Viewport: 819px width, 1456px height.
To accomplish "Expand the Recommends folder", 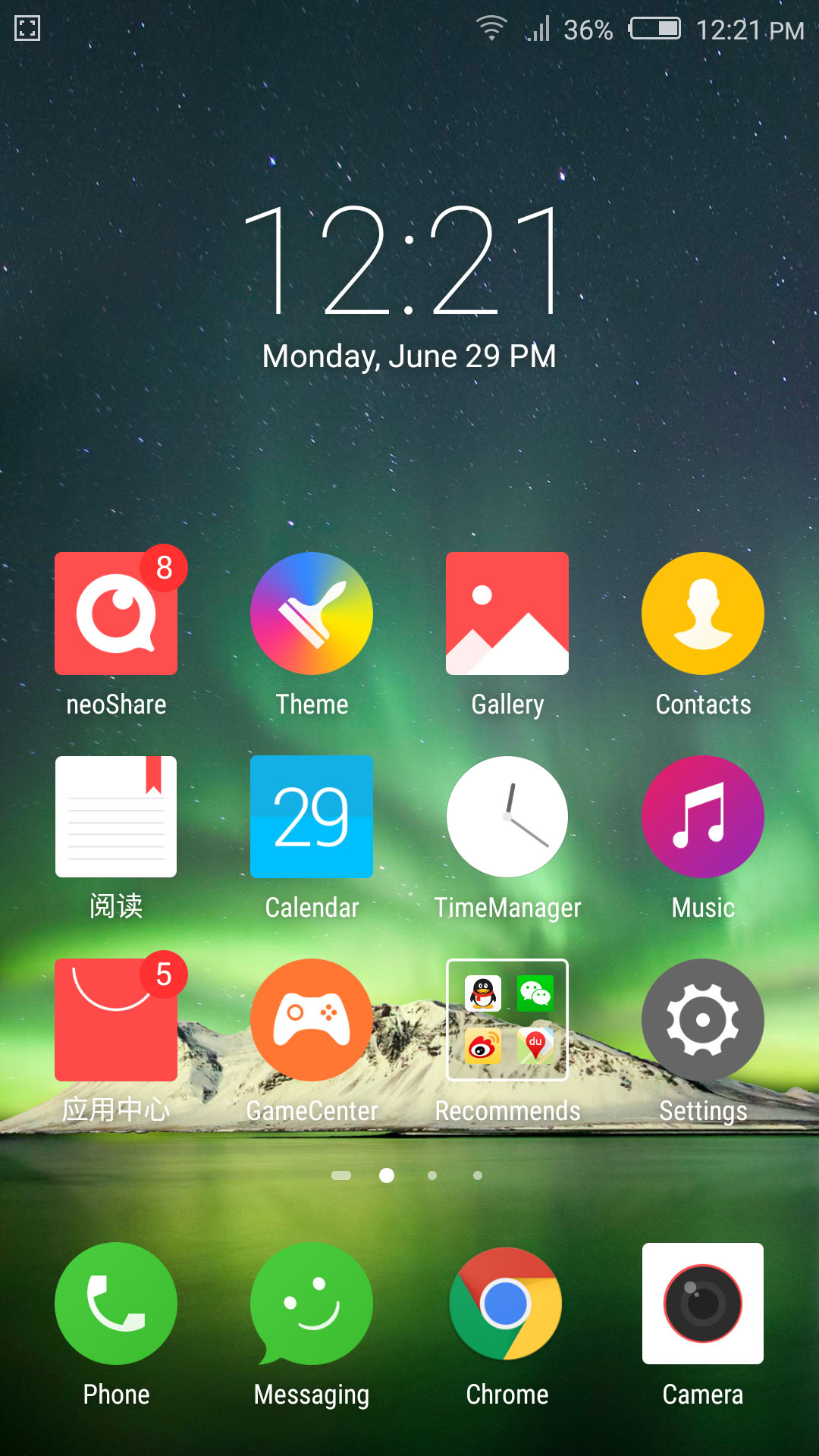I will pos(507,1020).
